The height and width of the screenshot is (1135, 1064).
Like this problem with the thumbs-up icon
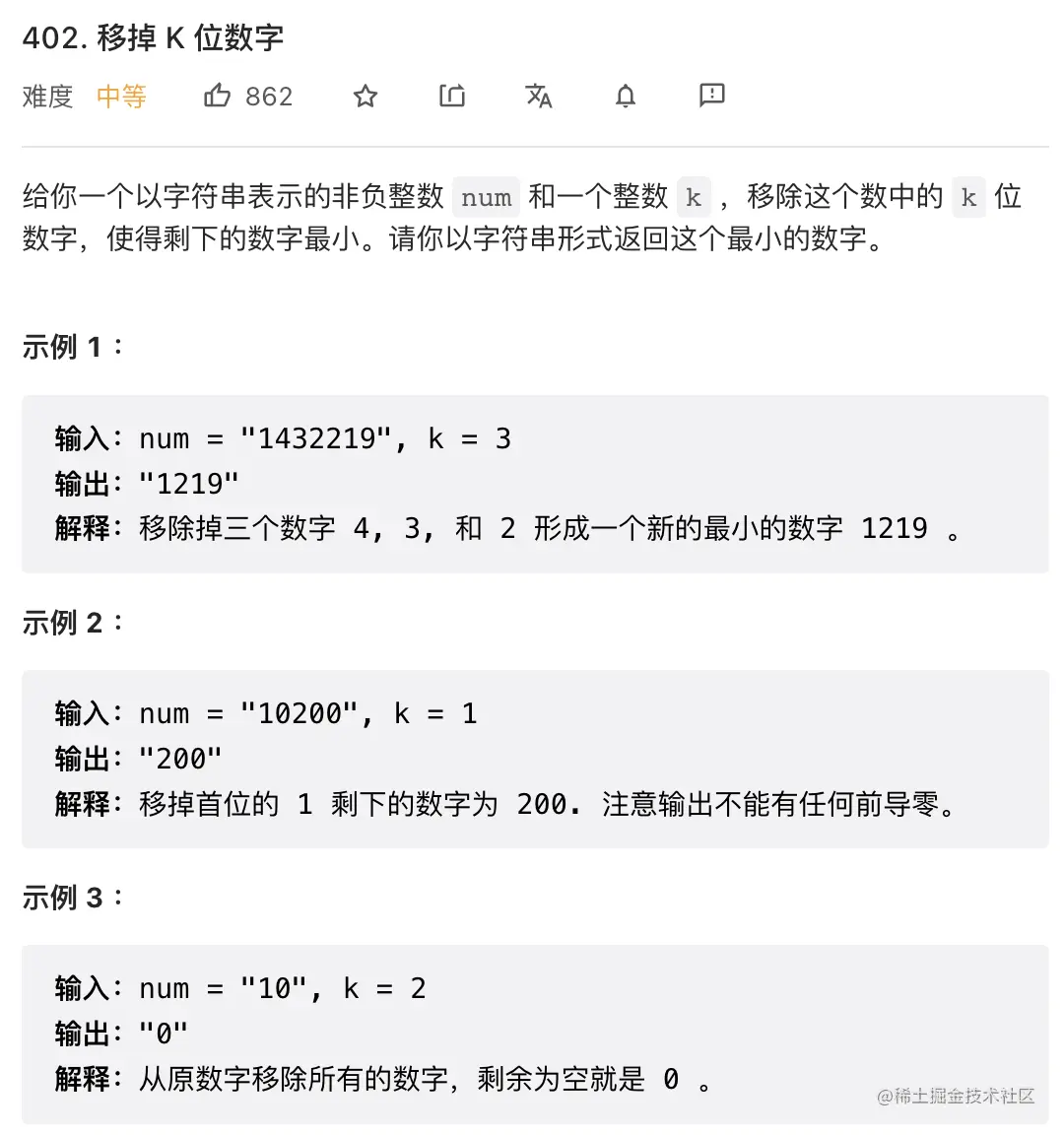(x=217, y=96)
